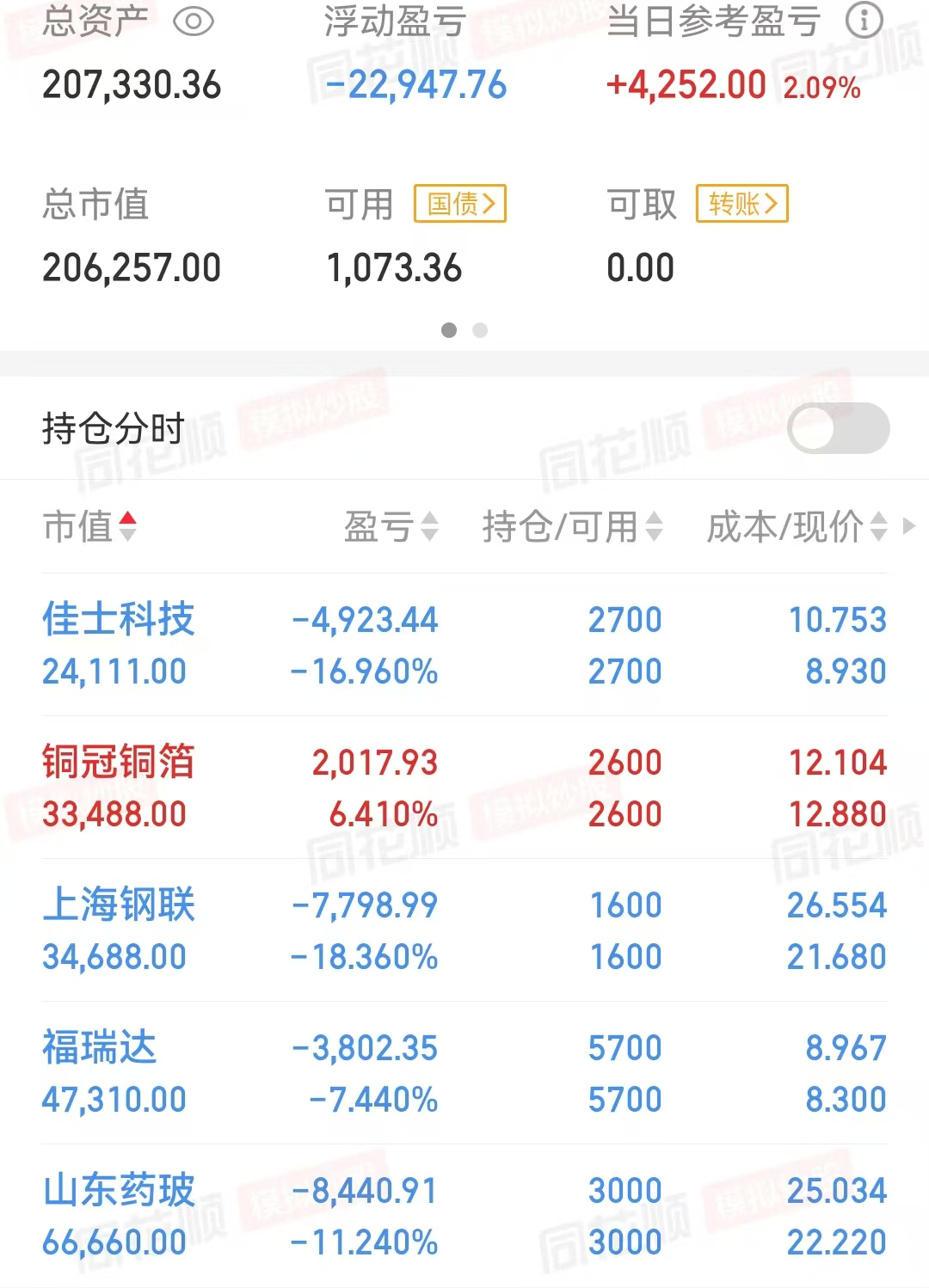This screenshot has height=1288, width=929.
Task: Switch to second summary page dot
Action: pos(480,330)
